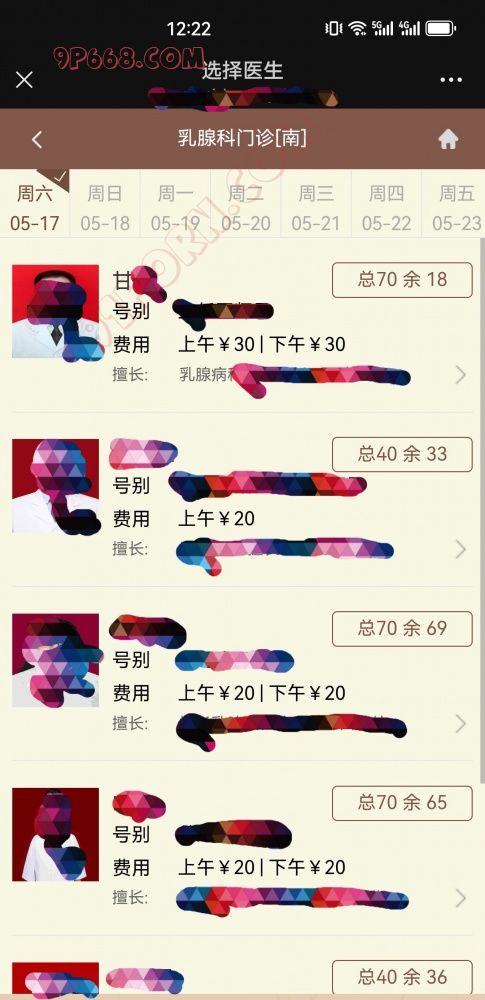
Task: Return to the home page icon
Action: [x=448, y=139]
